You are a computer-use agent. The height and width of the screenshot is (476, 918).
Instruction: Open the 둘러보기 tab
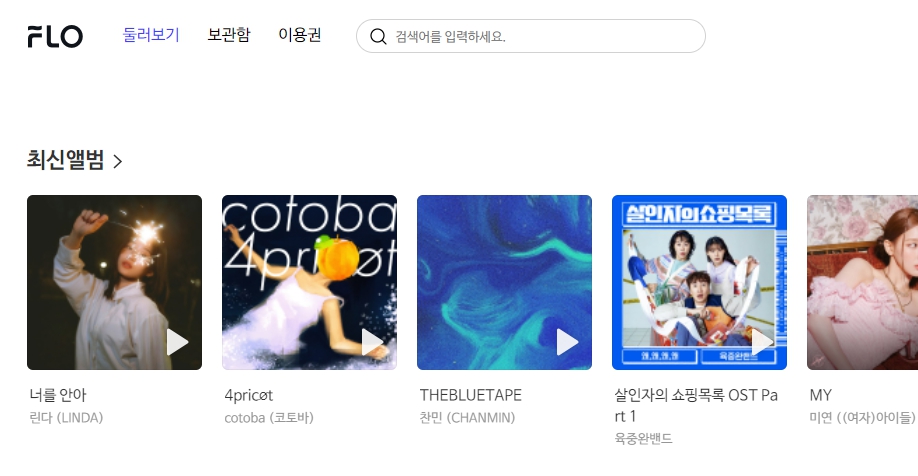tap(151, 36)
